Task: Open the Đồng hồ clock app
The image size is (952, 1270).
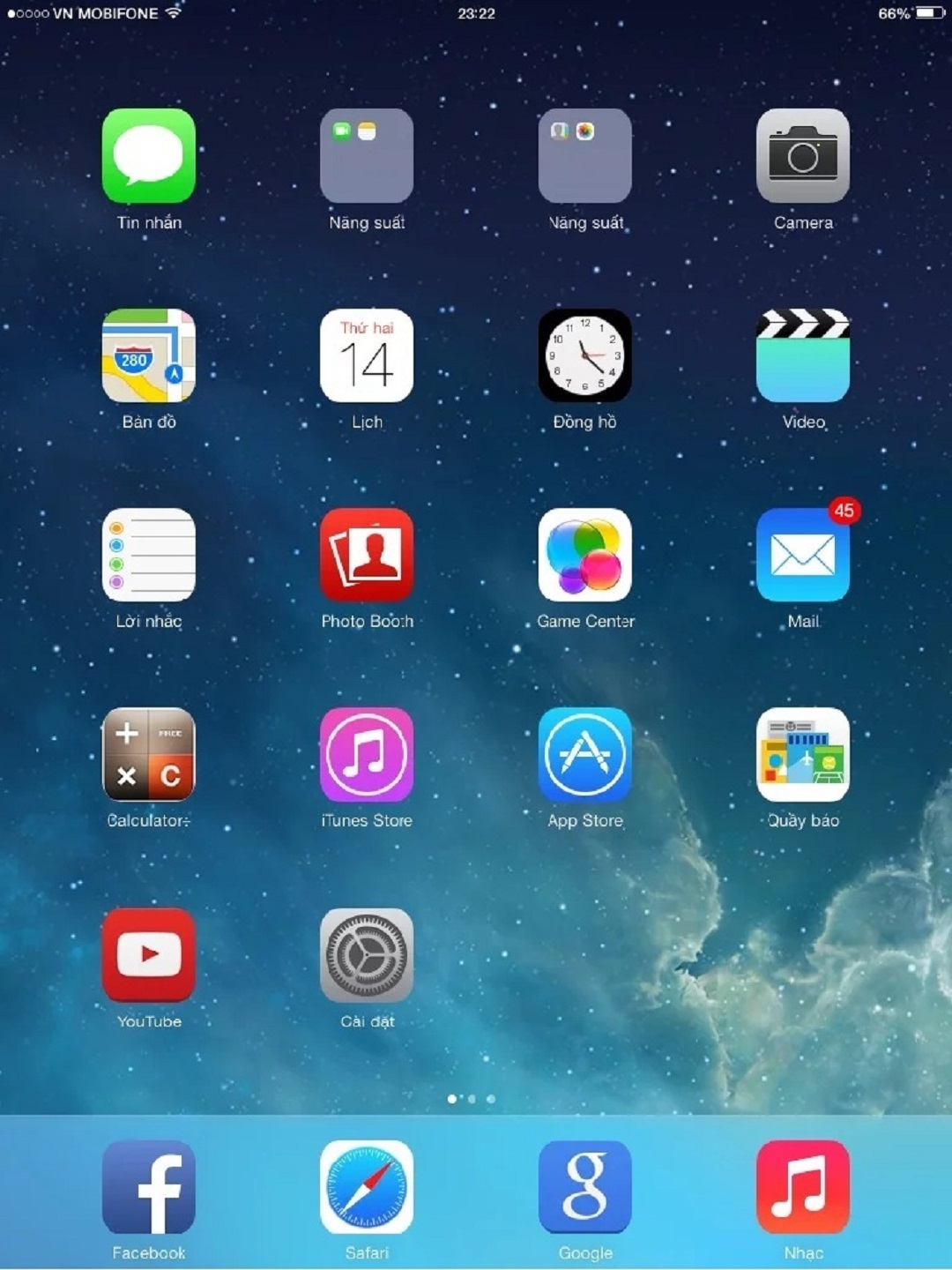Action: coord(584,355)
